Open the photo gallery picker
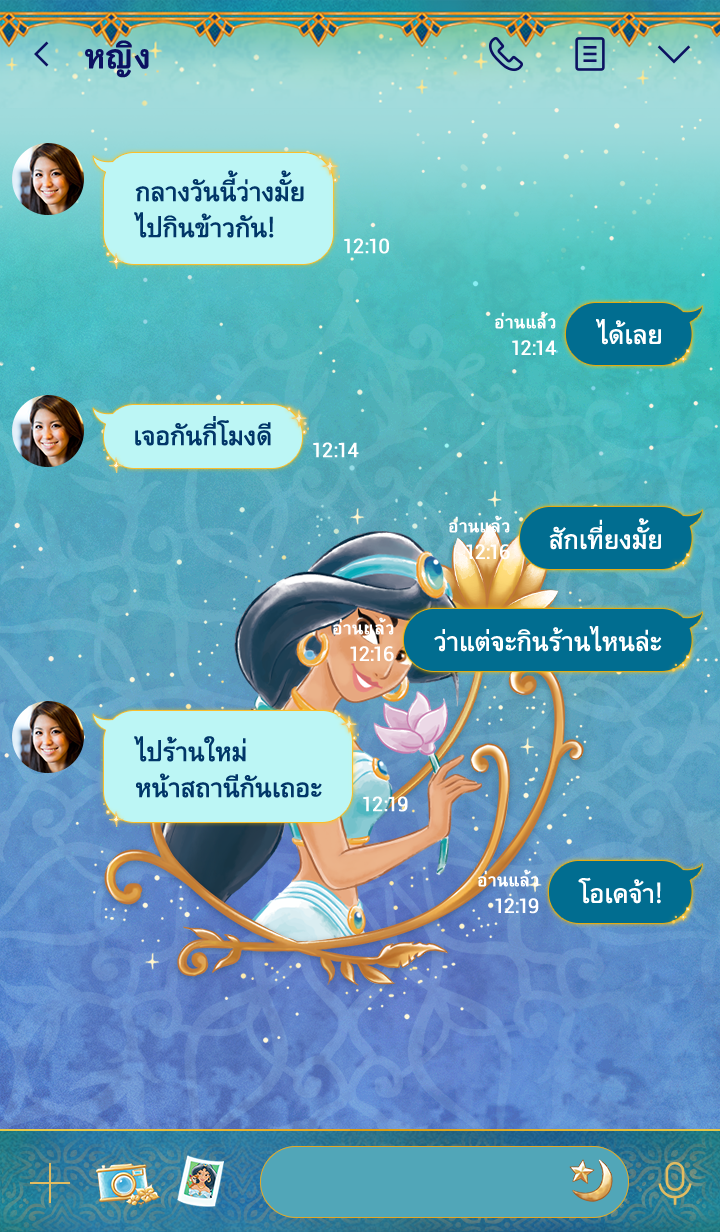 (200, 1182)
